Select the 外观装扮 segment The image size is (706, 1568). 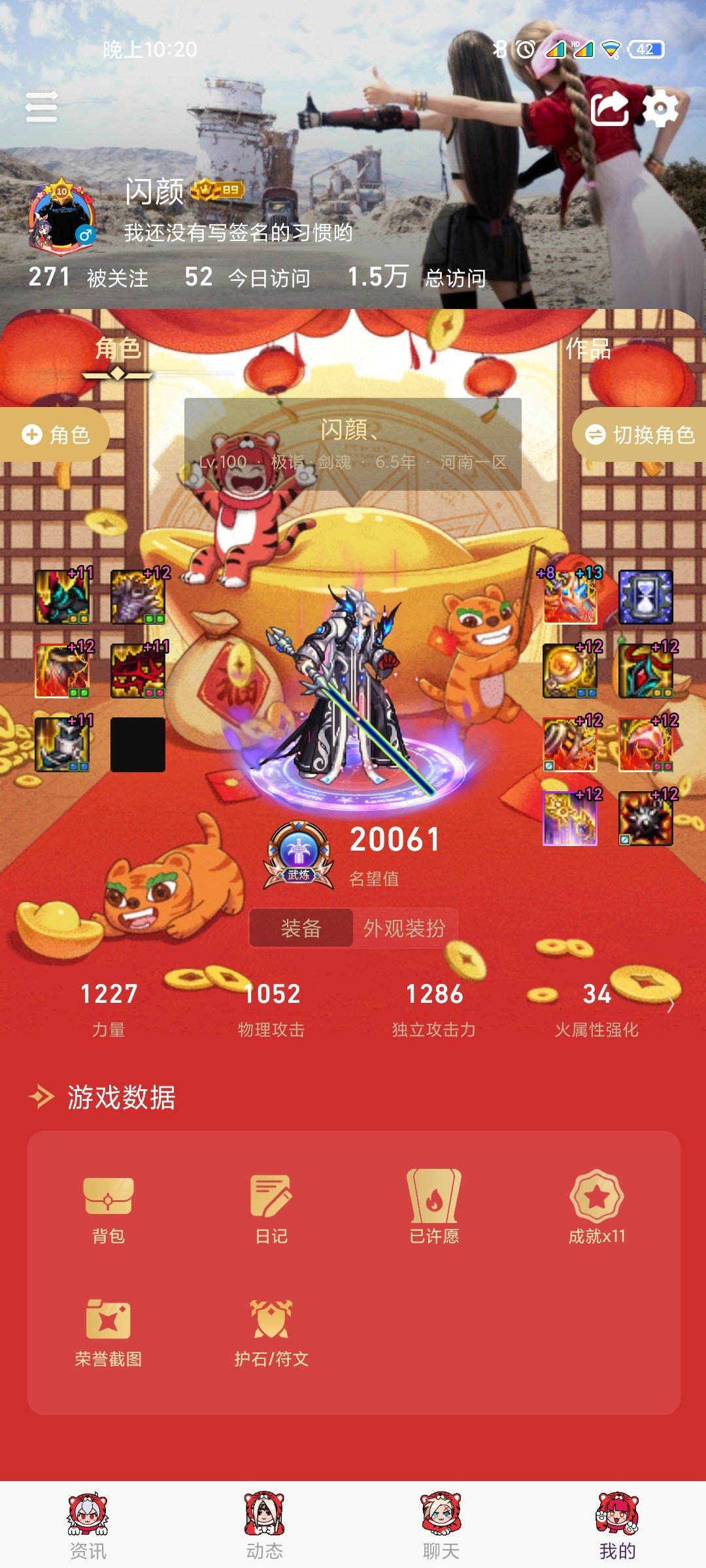404,928
